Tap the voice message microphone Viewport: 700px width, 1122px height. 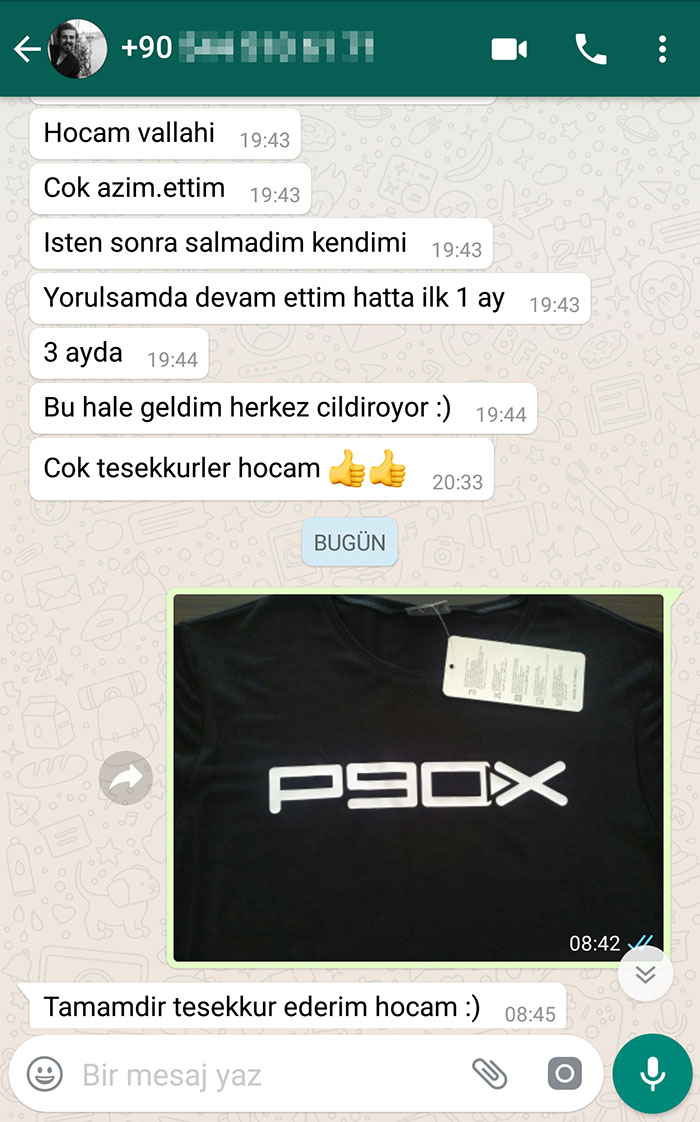point(652,1074)
